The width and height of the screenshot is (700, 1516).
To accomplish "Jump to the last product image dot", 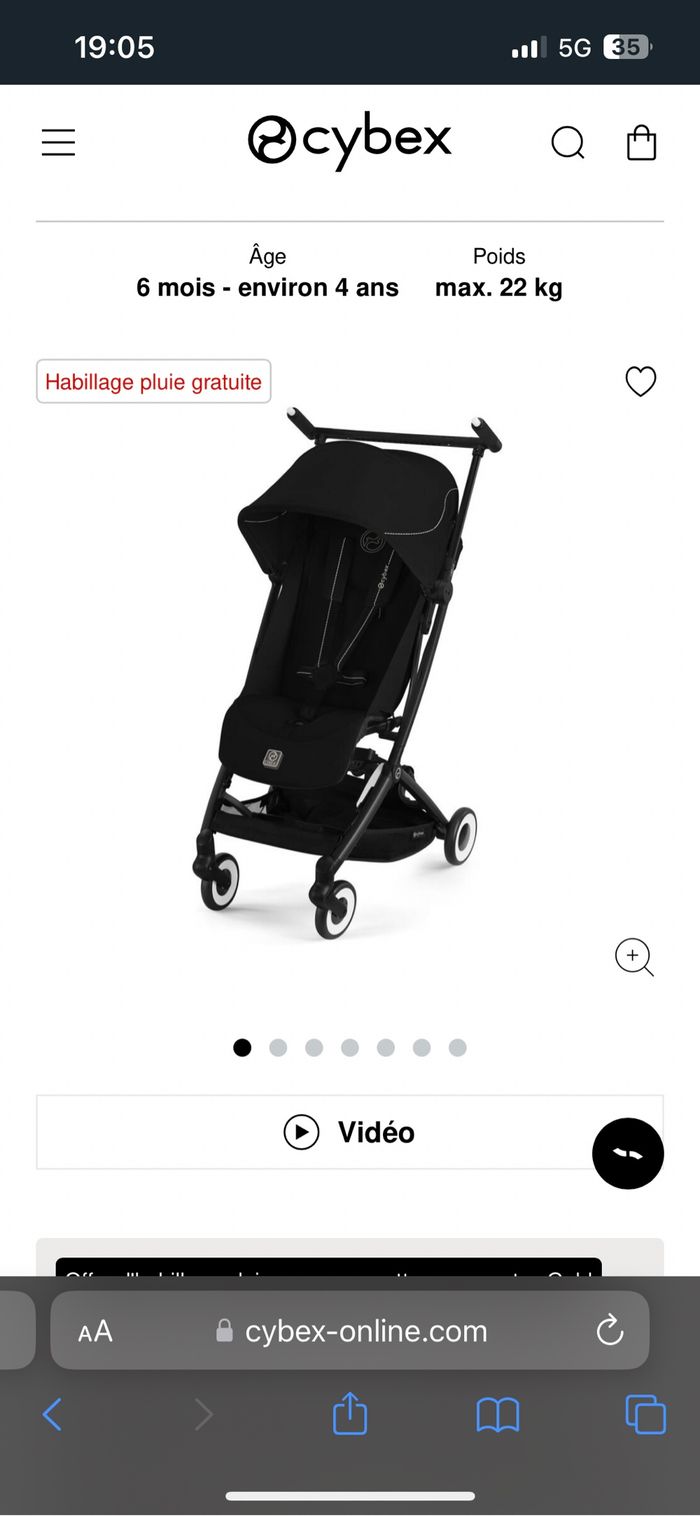I will pyautogui.click(x=457, y=1047).
